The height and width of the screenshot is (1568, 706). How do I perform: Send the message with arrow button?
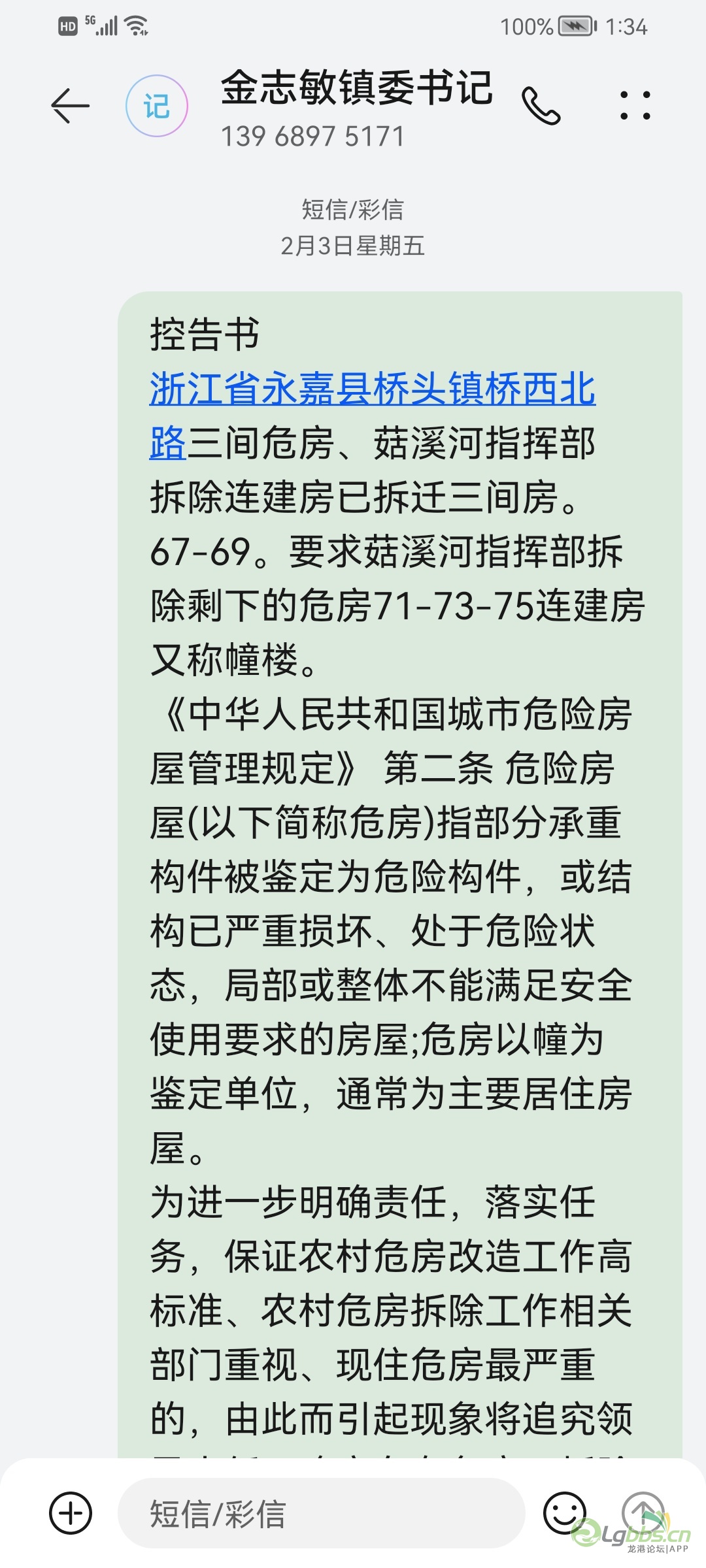[643, 1512]
